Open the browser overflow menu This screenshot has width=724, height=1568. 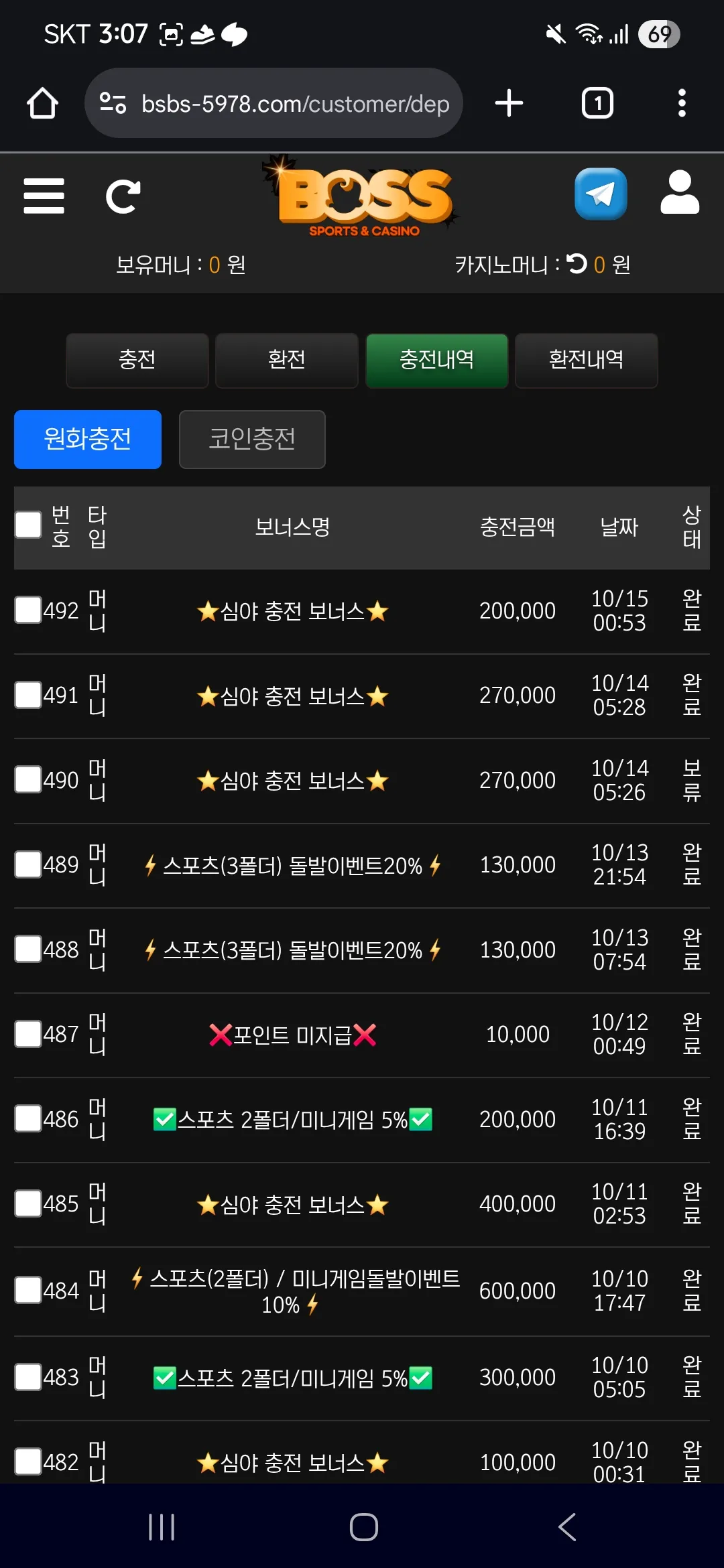(682, 103)
